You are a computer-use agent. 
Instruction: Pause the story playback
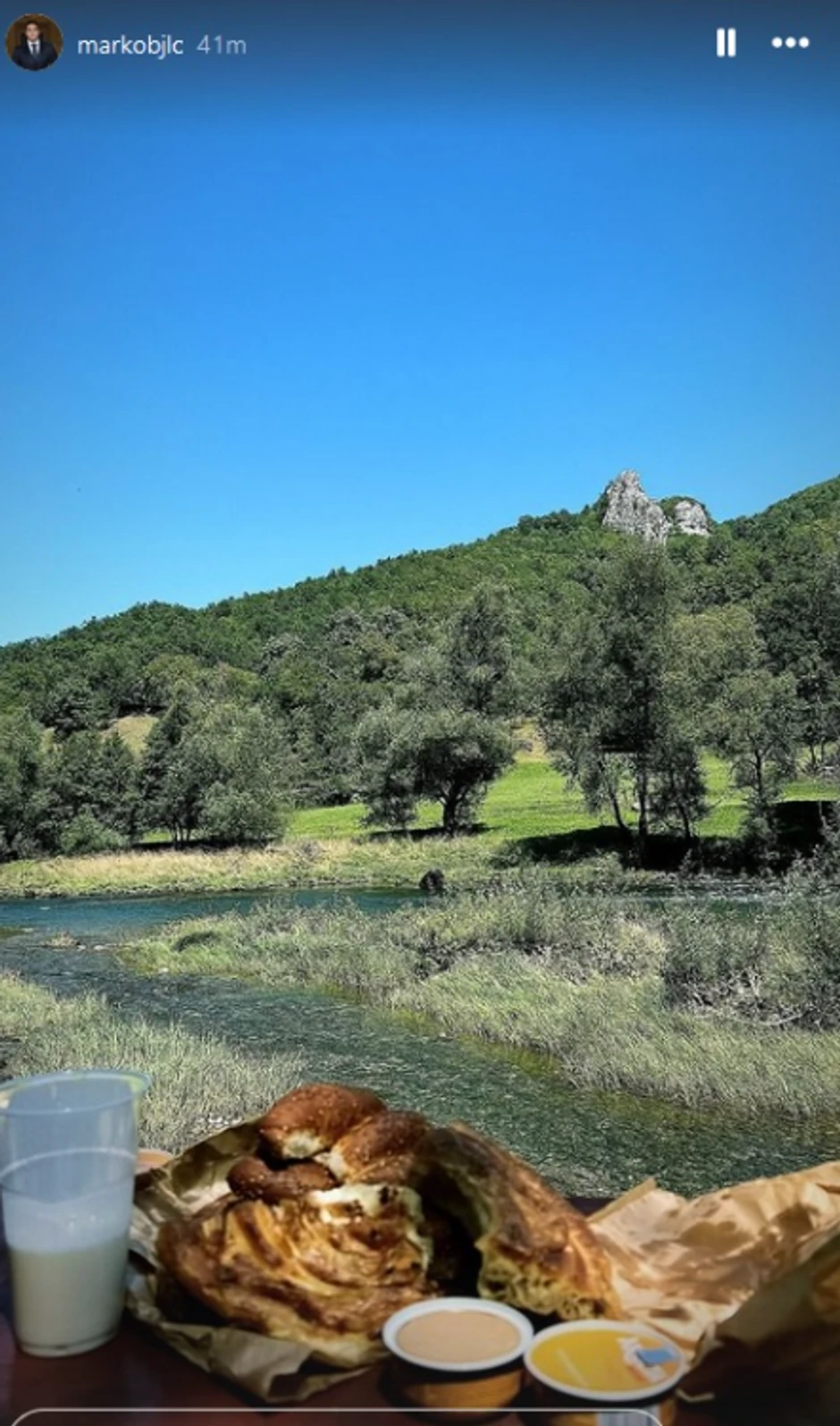click(726, 43)
